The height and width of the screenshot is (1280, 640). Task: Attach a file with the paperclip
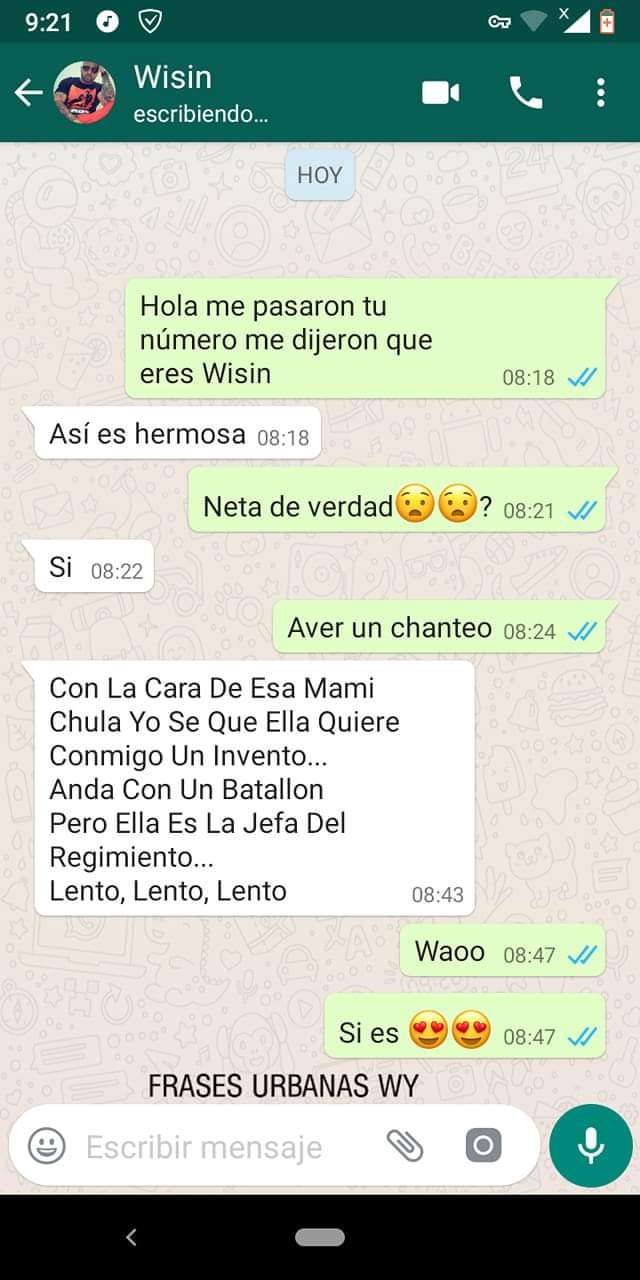tap(405, 1145)
